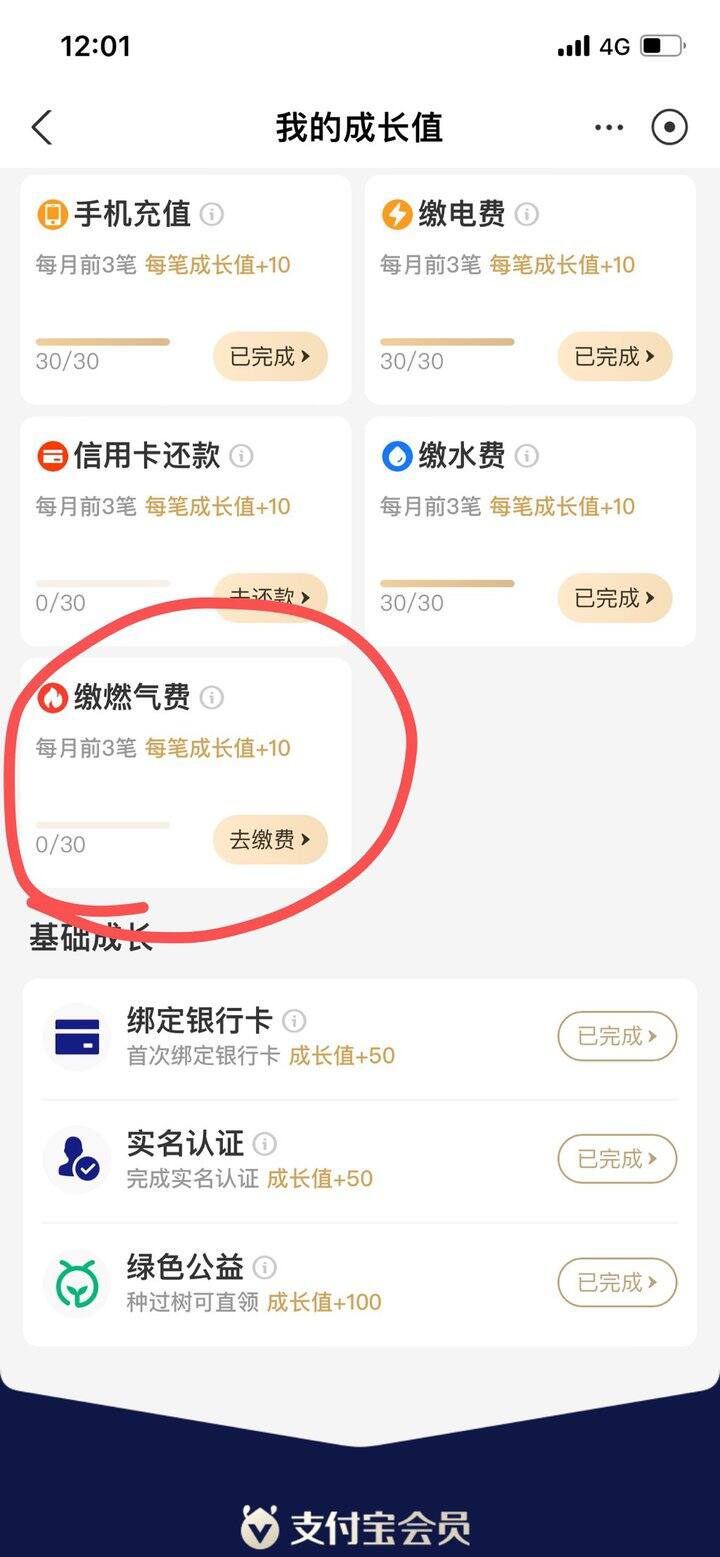Show info for 缴水费
The width and height of the screenshot is (720, 1557).
click(526, 456)
